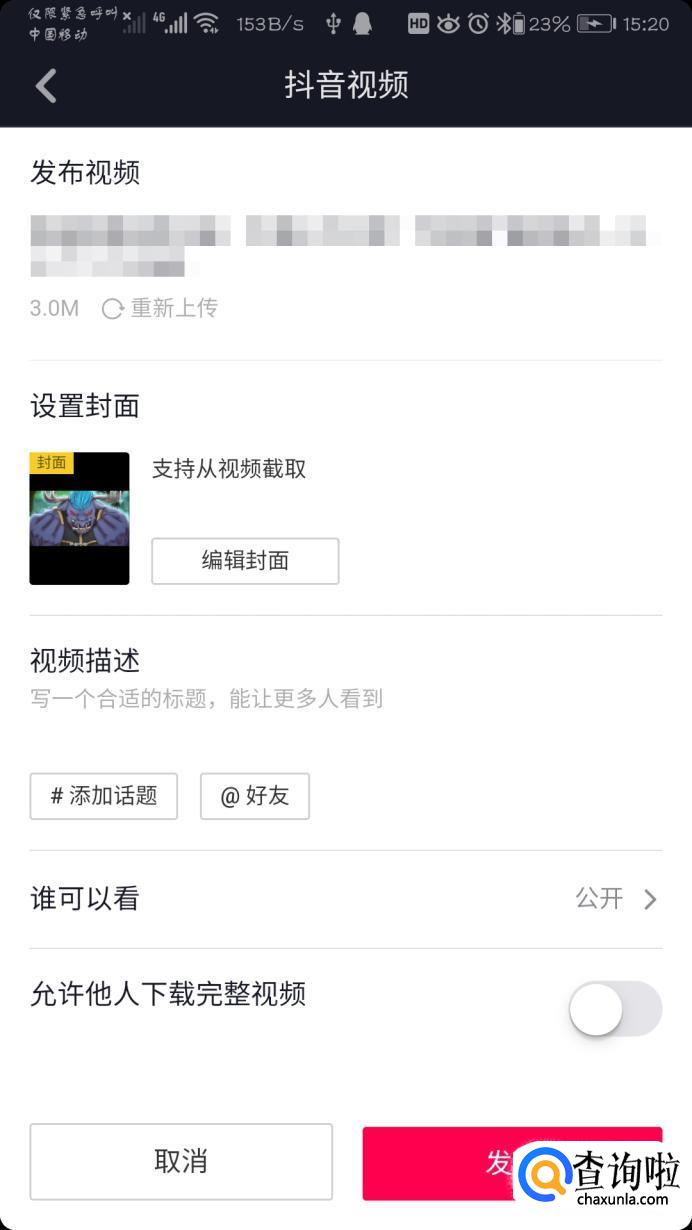Mention a friend with @ 好友
This screenshot has width=692, height=1230.
click(255, 796)
